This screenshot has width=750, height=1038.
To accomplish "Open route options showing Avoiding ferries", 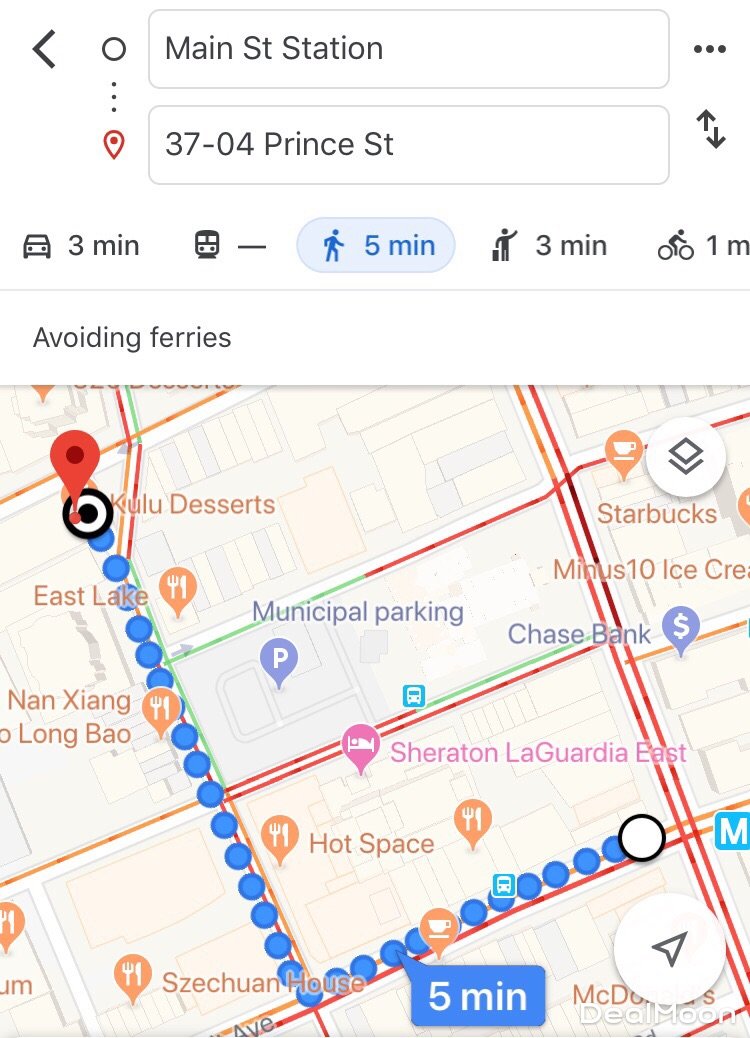I will point(132,338).
